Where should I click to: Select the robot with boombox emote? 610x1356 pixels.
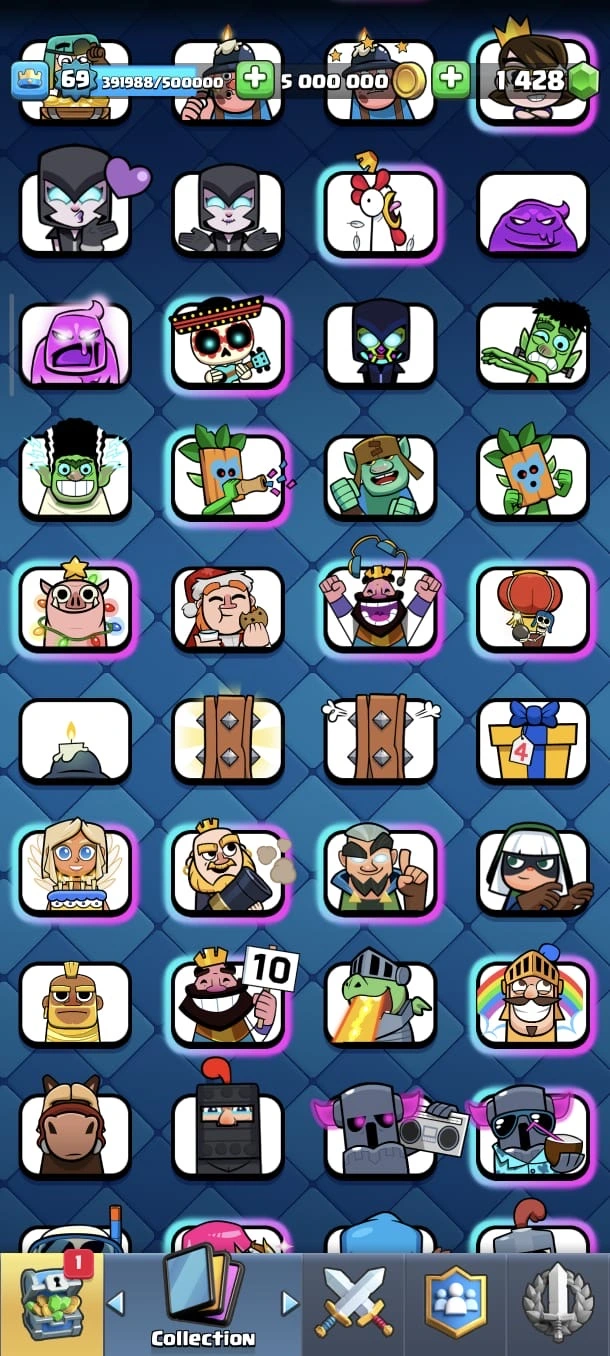(381, 1135)
